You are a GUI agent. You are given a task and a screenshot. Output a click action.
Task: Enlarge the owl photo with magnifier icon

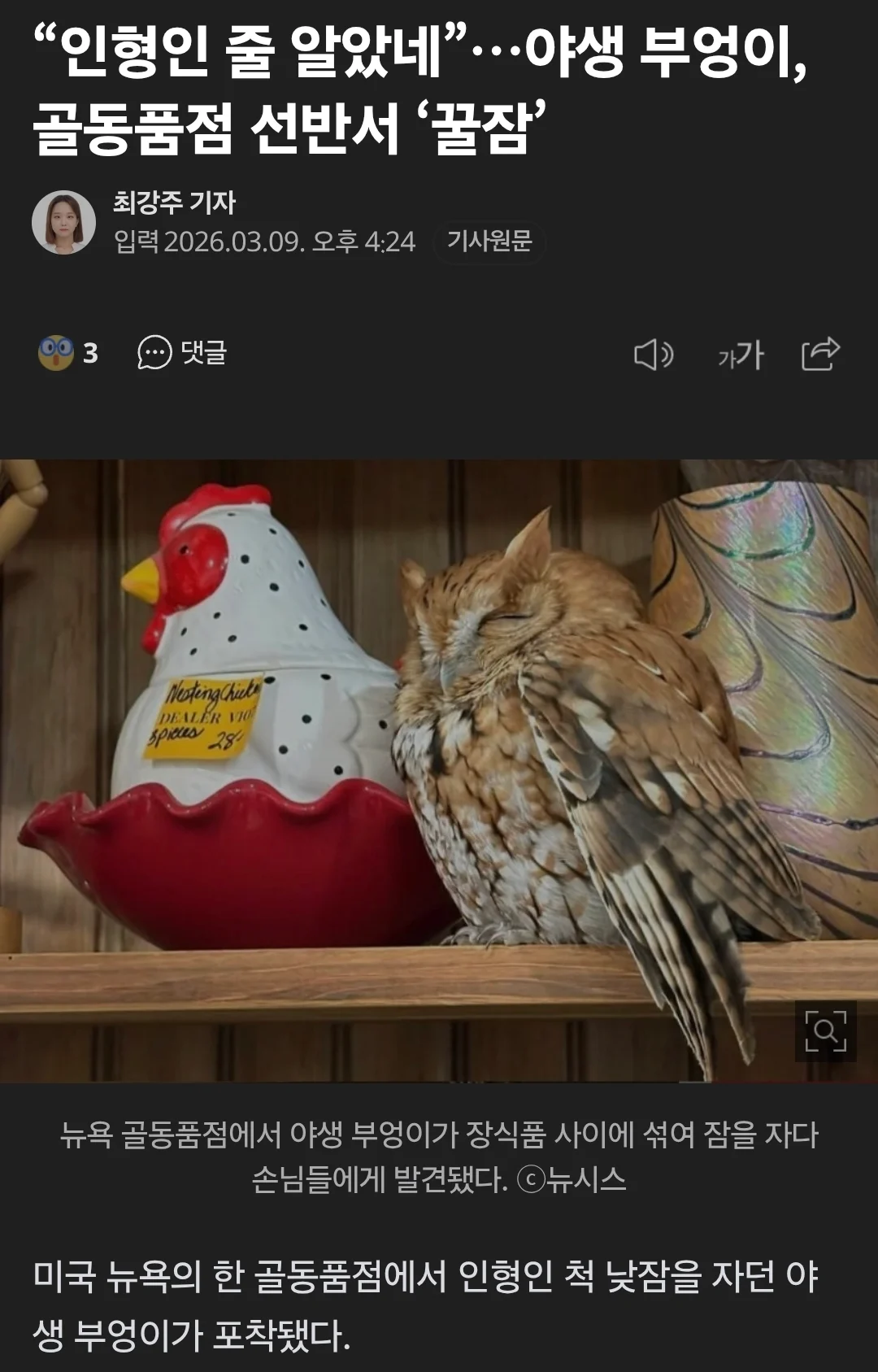825,1031
